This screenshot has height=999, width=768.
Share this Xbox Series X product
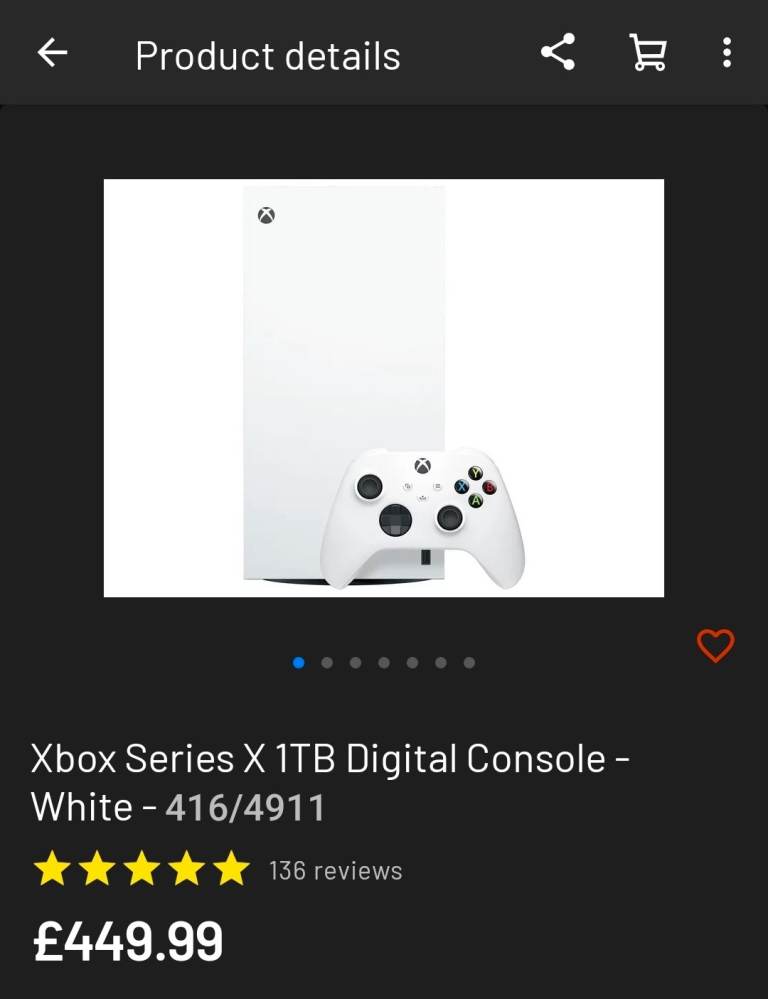point(558,53)
